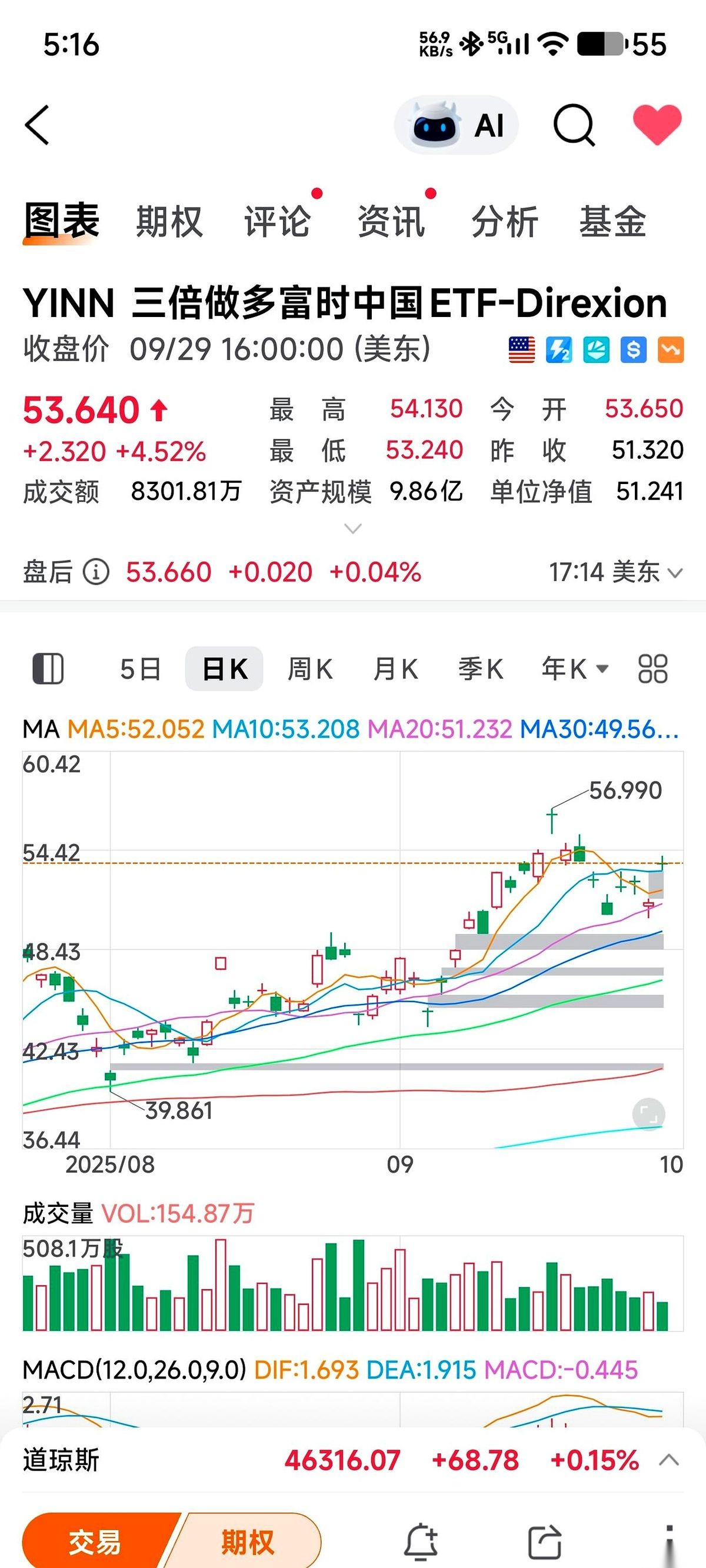Expand more quote details chevron
Viewport: 706px width, 1568px height.
pos(354,528)
